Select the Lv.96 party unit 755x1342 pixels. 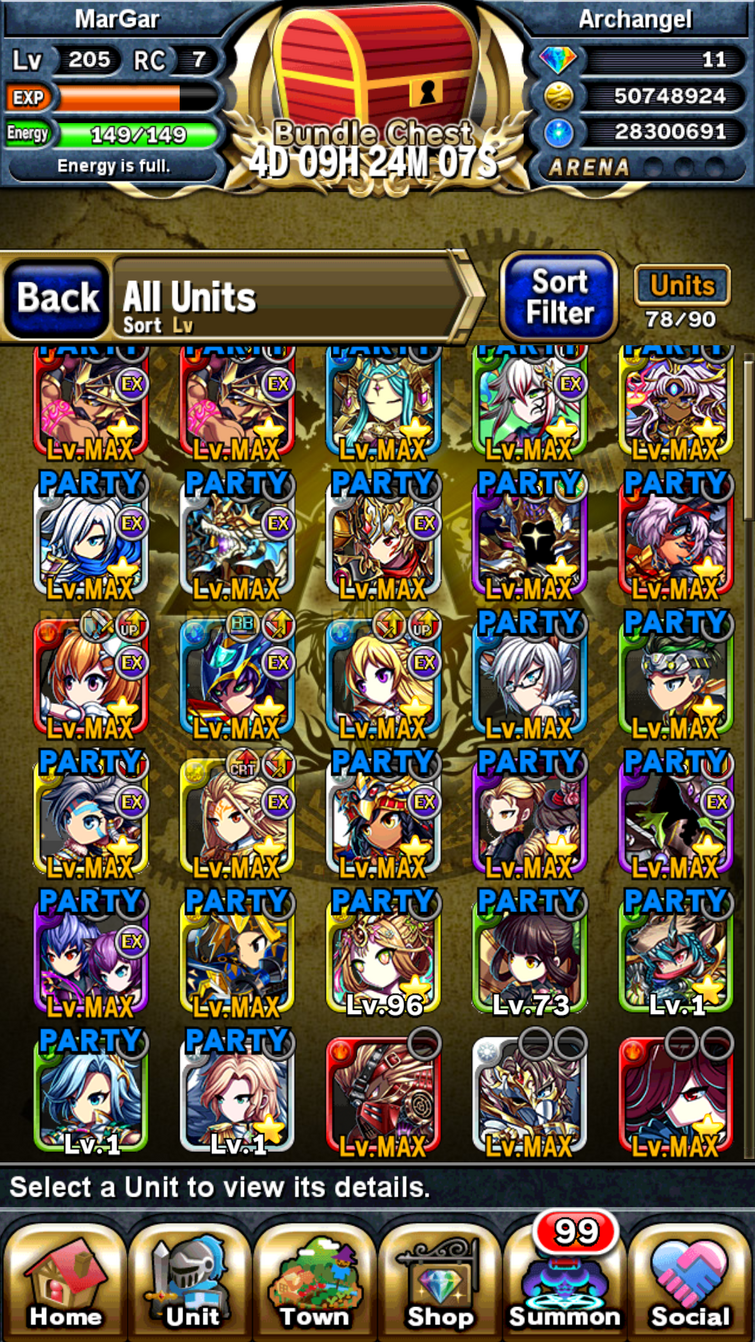[383, 955]
